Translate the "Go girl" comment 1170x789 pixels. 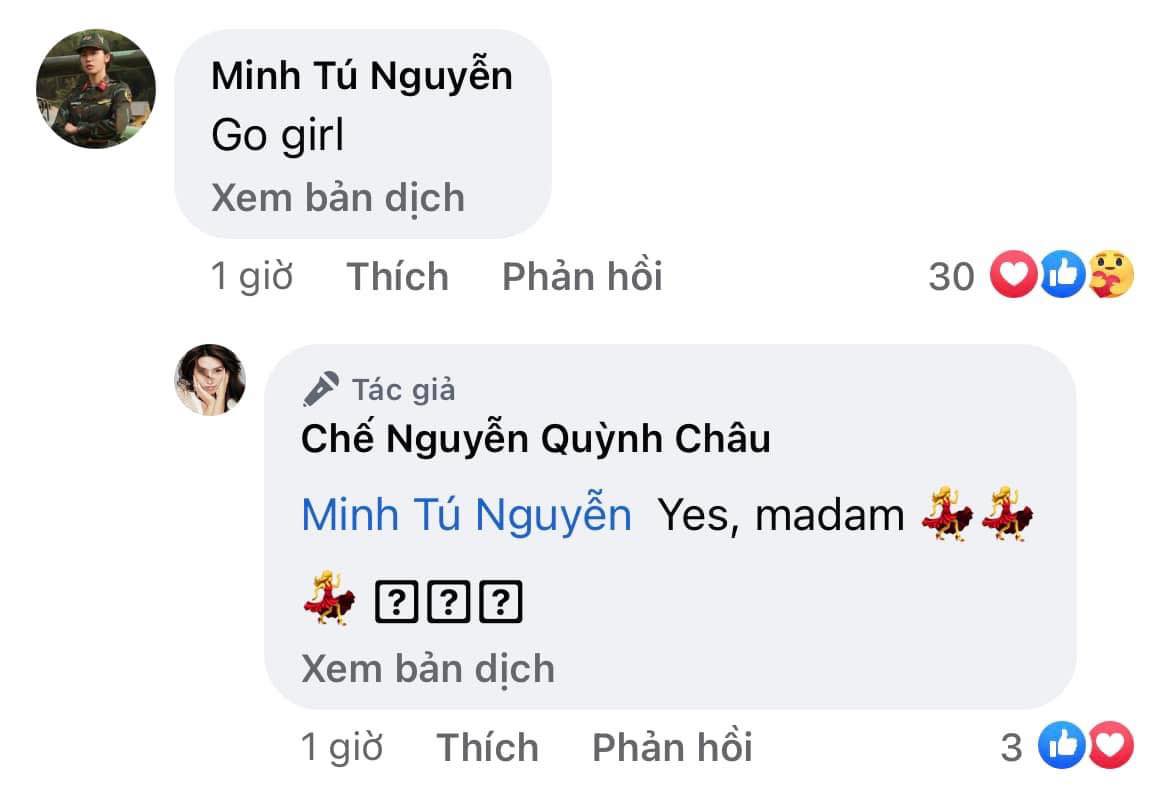pos(338,198)
